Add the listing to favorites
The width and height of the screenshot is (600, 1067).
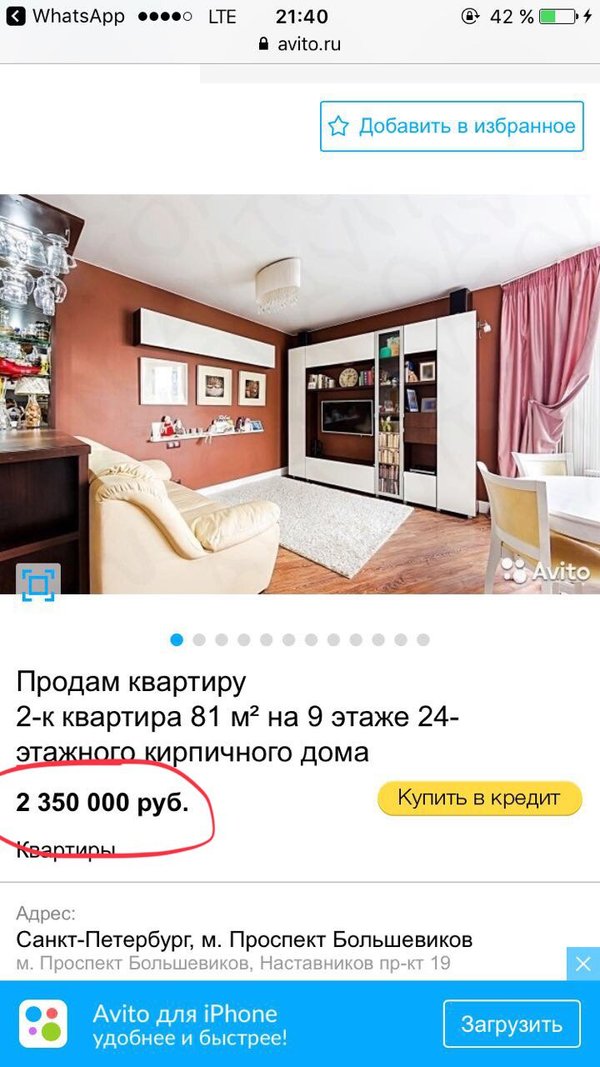click(452, 126)
